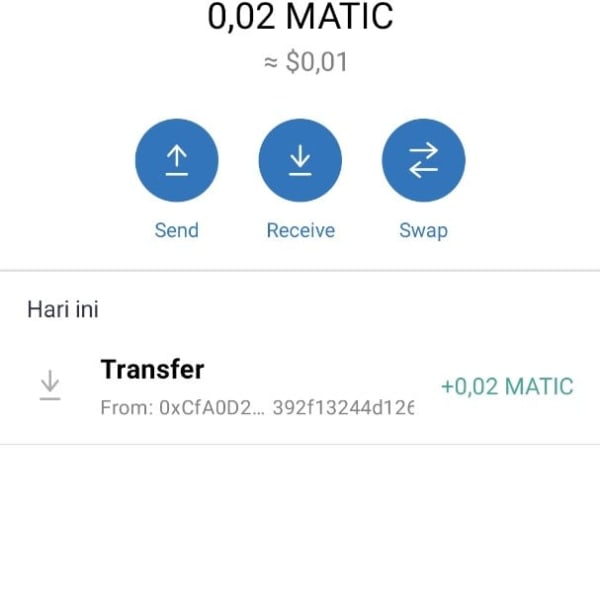Open the Receive option
This screenshot has height=600, width=600.
[300, 160]
